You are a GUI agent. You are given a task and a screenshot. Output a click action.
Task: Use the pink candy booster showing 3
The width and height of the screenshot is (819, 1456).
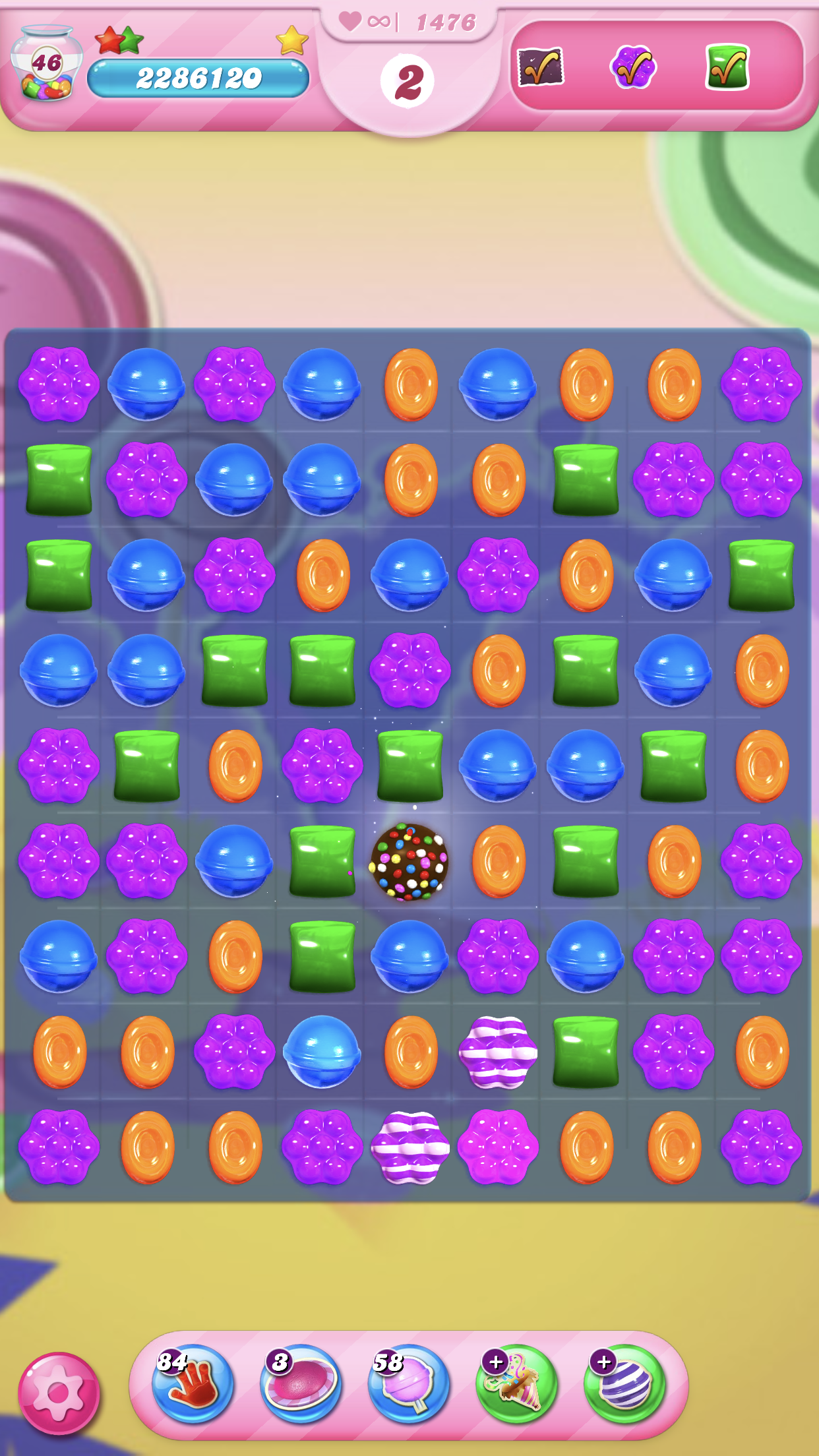[301, 1383]
